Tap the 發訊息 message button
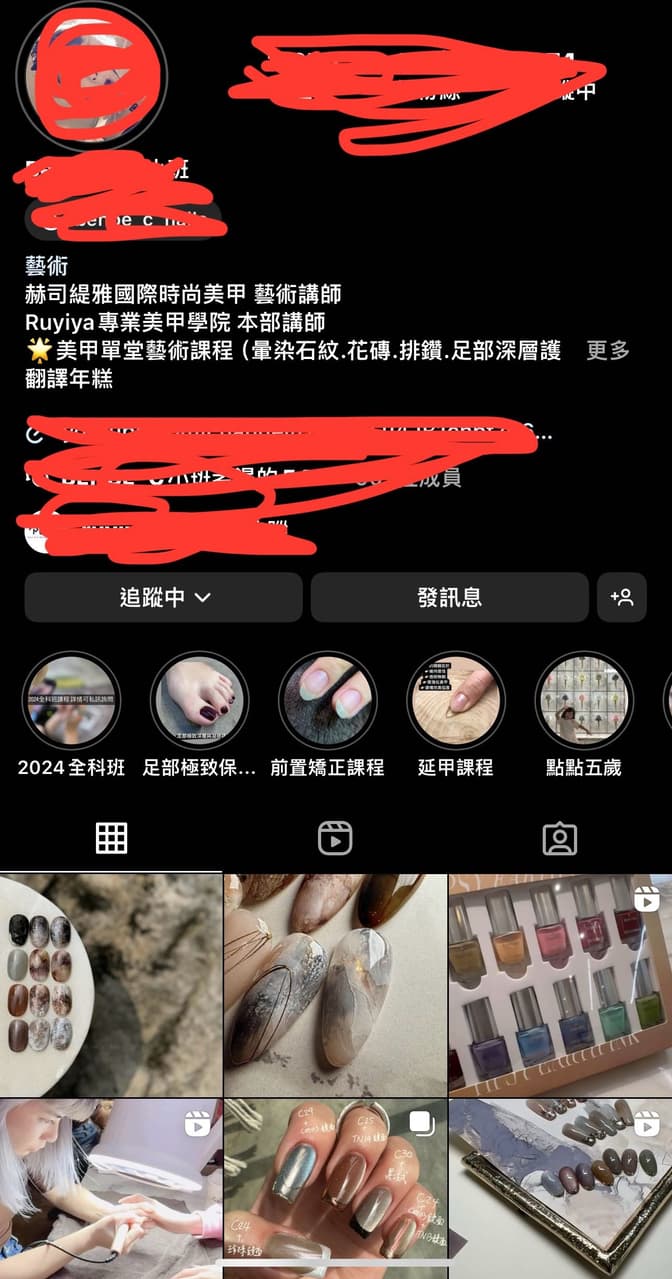This screenshot has height=1279, width=672. pyautogui.click(x=449, y=598)
